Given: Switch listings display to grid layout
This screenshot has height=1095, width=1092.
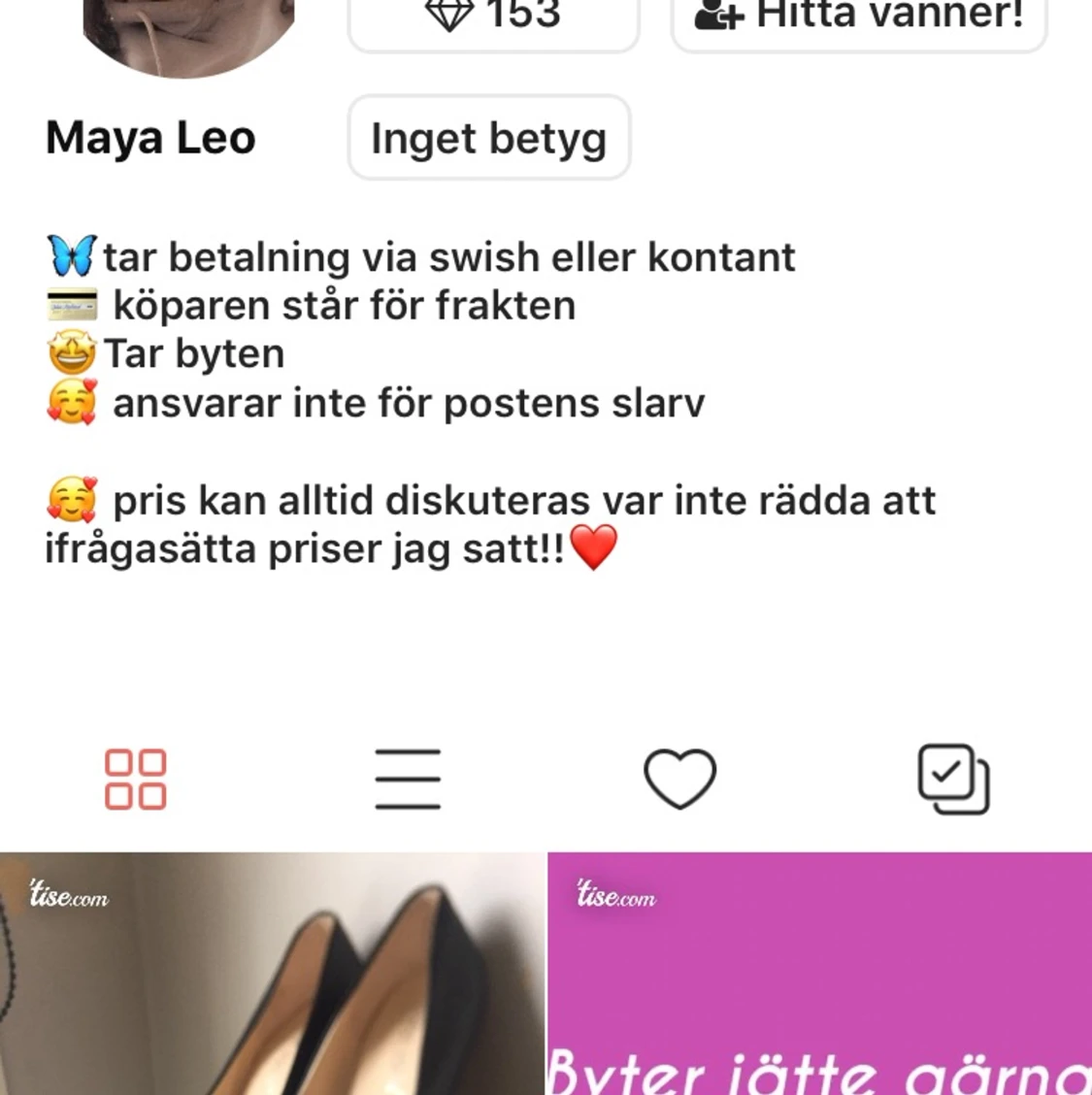Looking at the screenshot, I should [136, 778].
